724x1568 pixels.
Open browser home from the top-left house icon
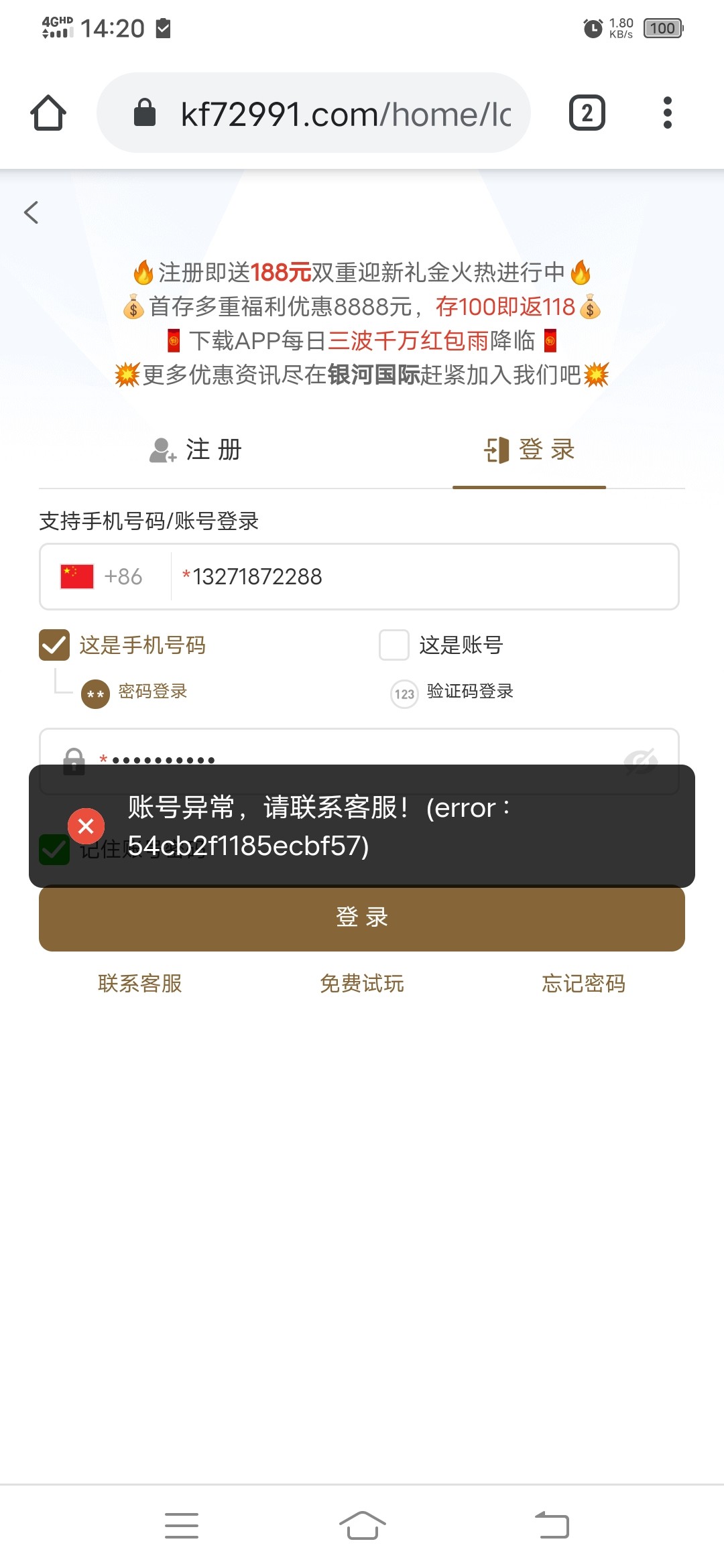47,113
